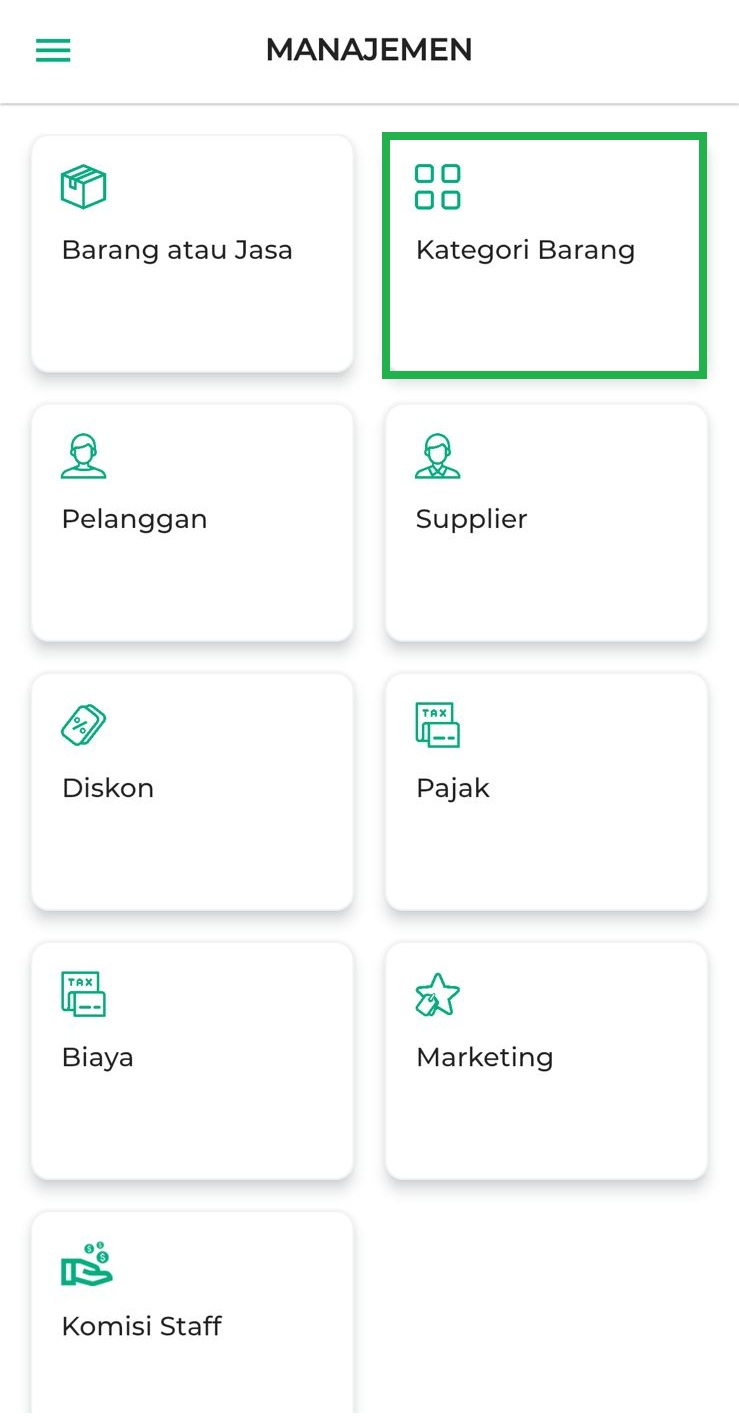Screen dimensions: 739x1419
Task: View the Diskon settings card
Action: (192, 791)
